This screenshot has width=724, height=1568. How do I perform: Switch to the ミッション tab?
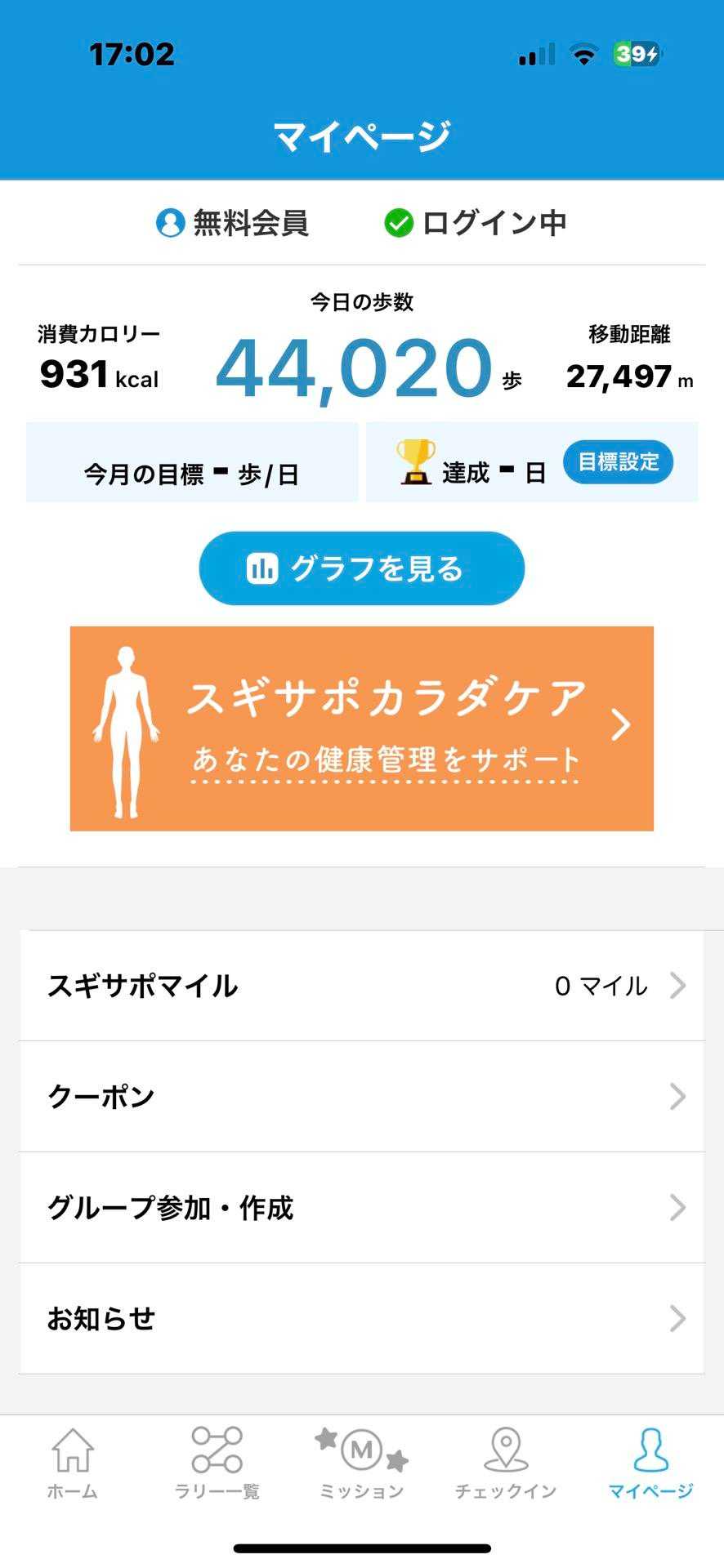point(361,1466)
